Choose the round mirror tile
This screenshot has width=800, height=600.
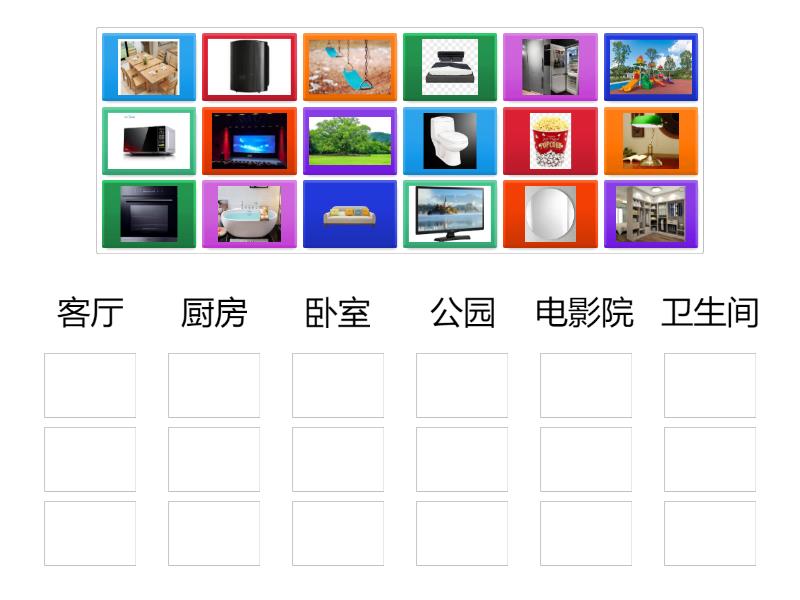click(x=550, y=214)
